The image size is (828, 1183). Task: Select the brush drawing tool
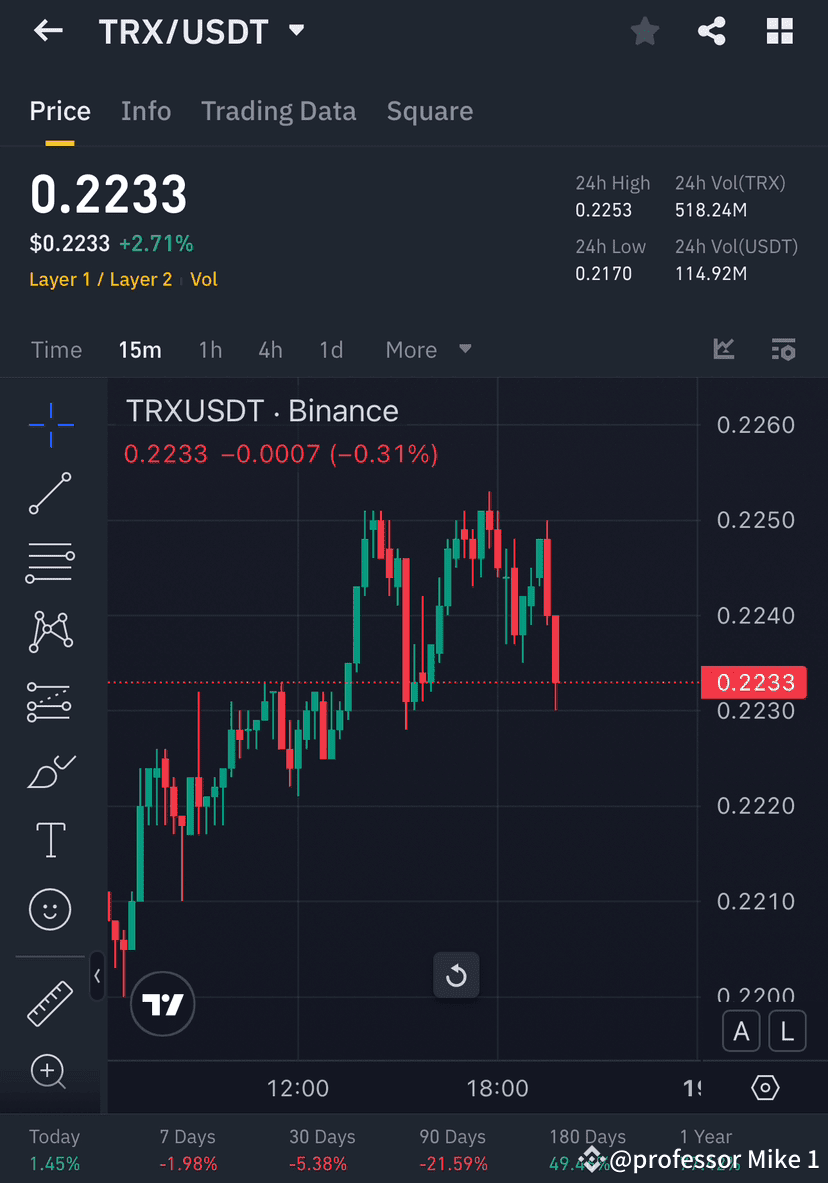[50, 770]
